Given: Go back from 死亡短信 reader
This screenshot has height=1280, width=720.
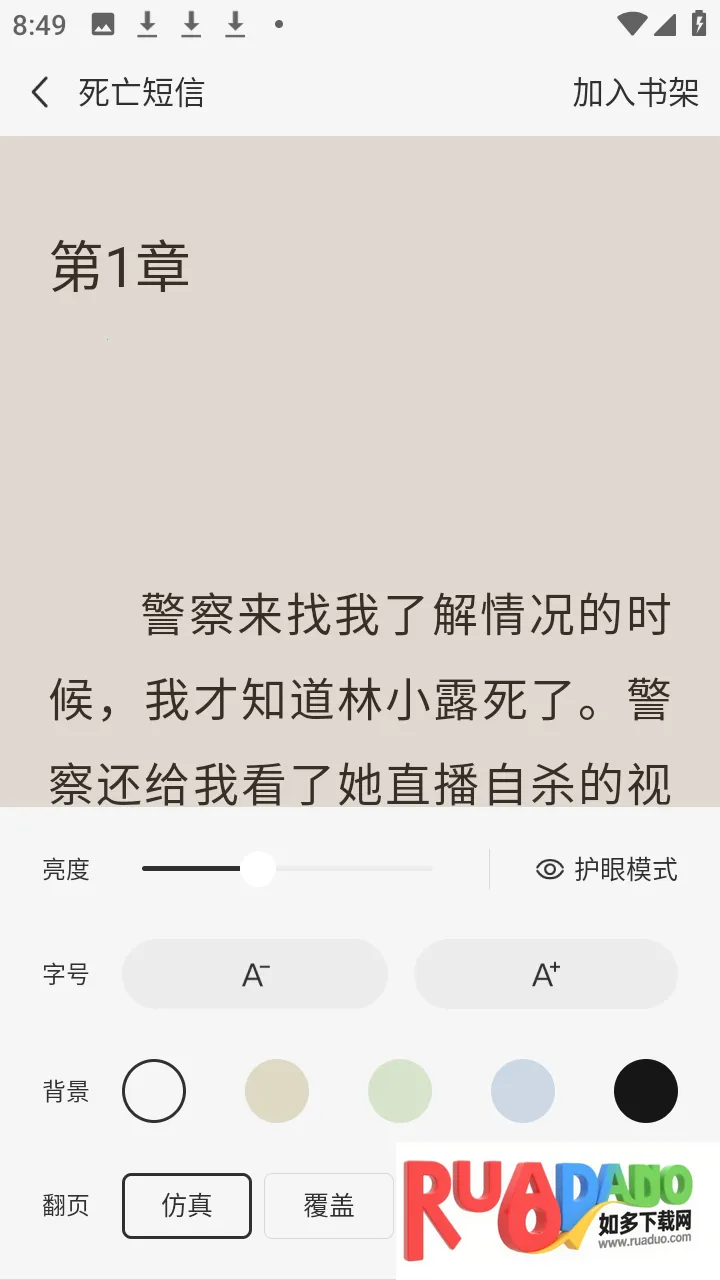Looking at the screenshot, I should point(40,93).
